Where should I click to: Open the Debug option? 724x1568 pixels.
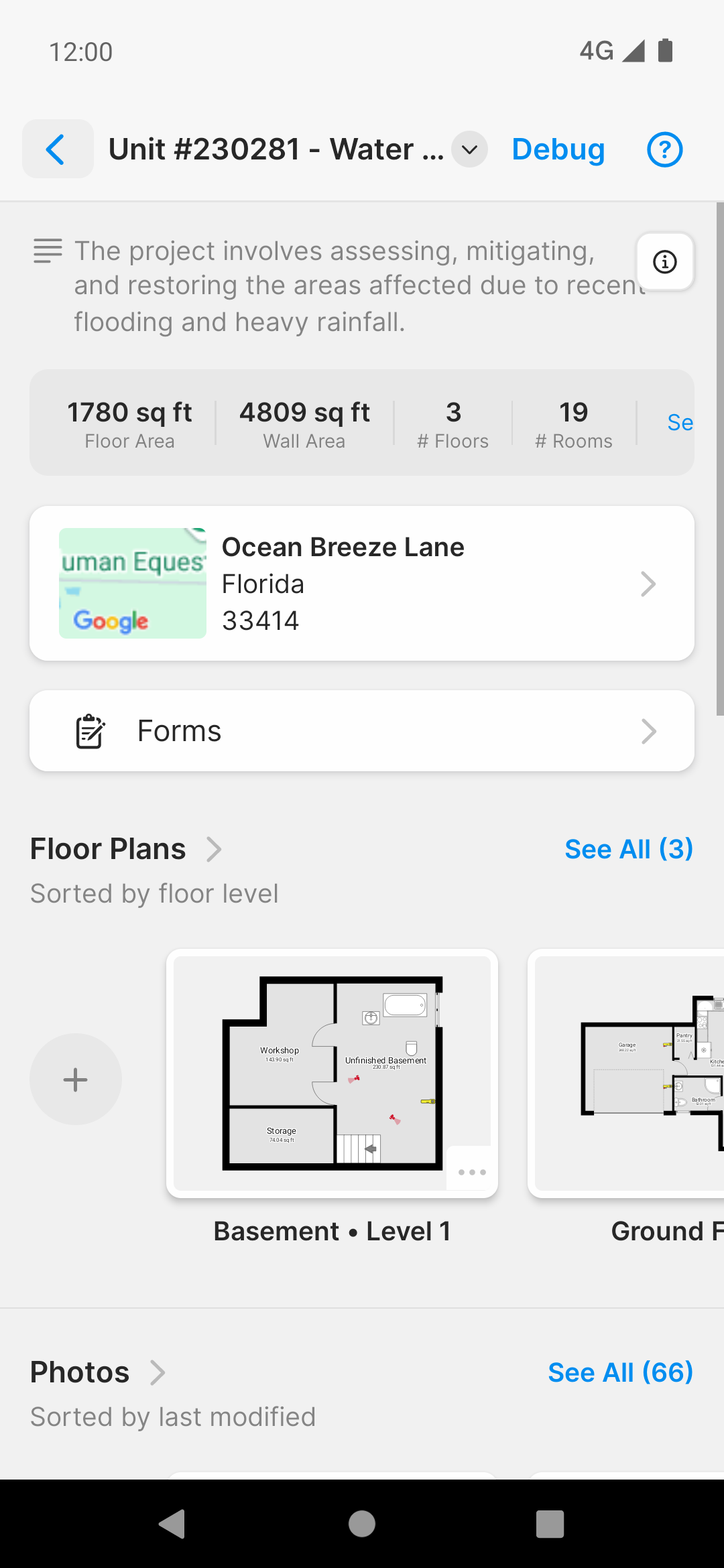pyautogui.click(x=558, y=149)
